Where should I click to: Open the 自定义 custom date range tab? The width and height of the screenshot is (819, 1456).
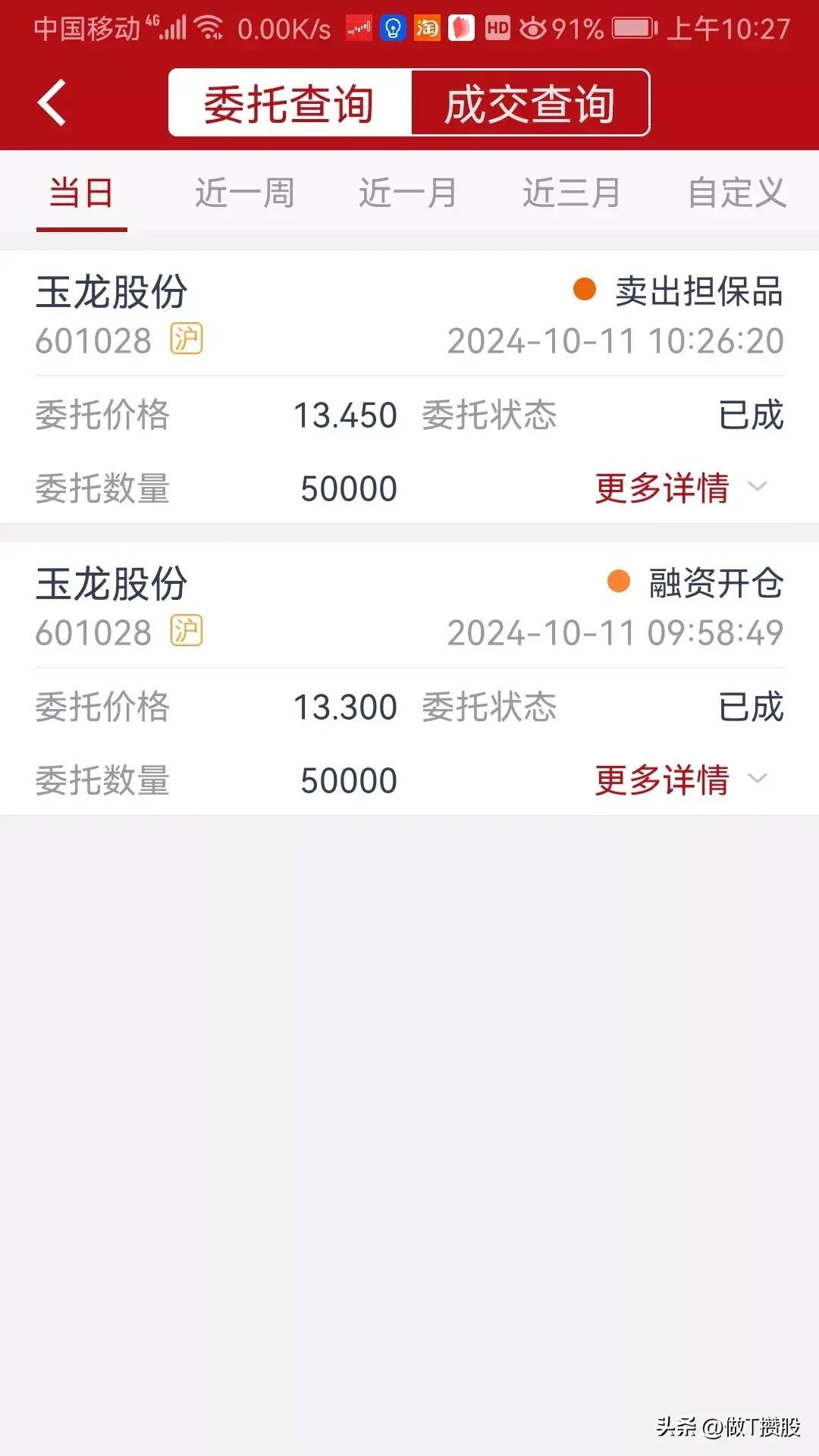(736, 193)
